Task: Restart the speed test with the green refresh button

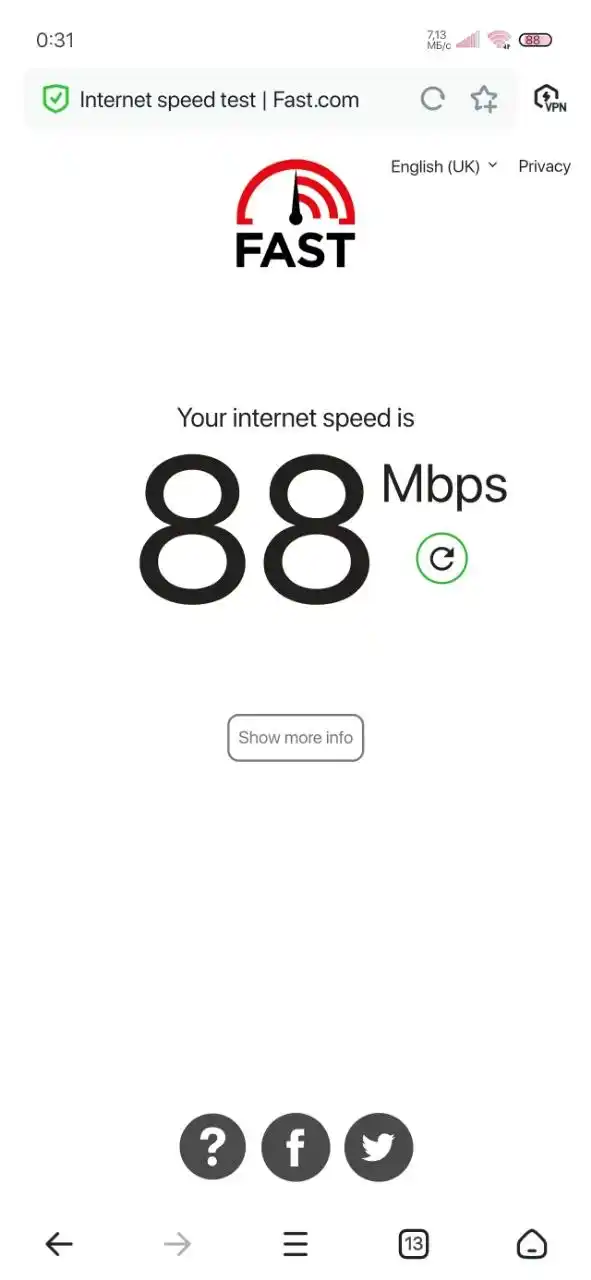Action: click(x=441, y=558)
